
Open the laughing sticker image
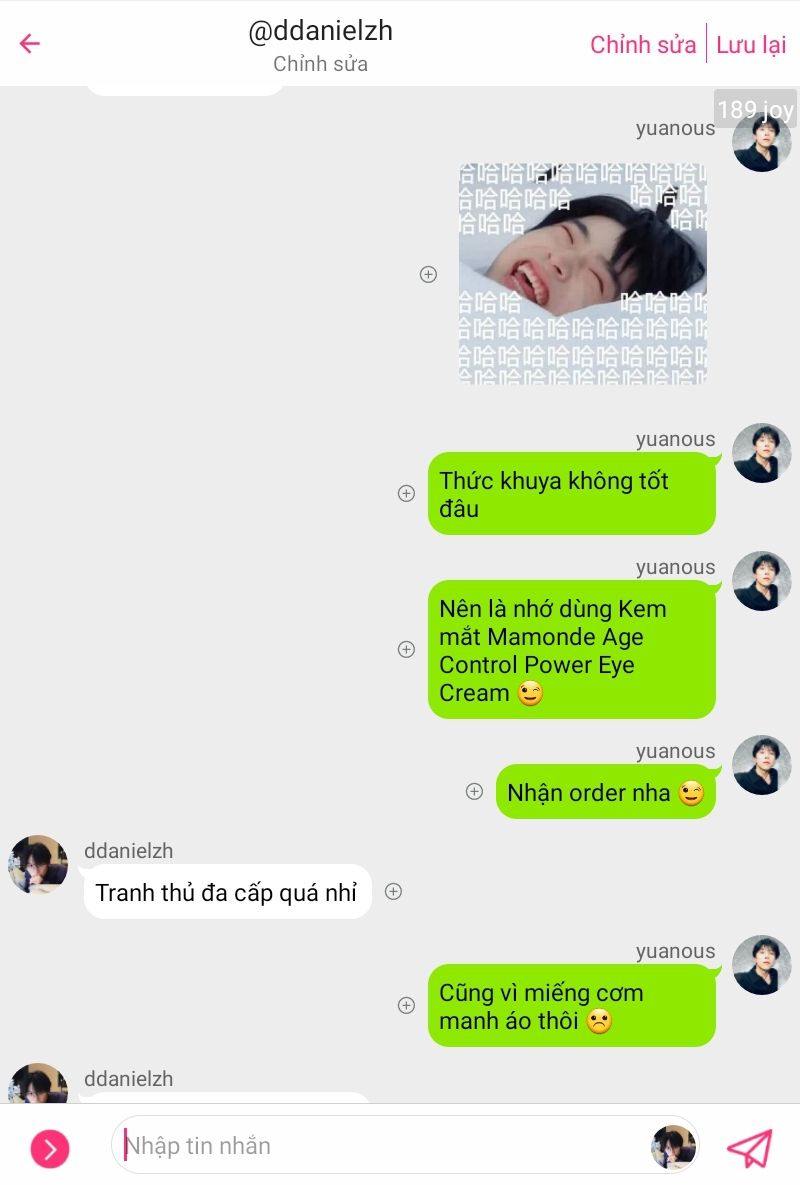click(x=582, y=274)
